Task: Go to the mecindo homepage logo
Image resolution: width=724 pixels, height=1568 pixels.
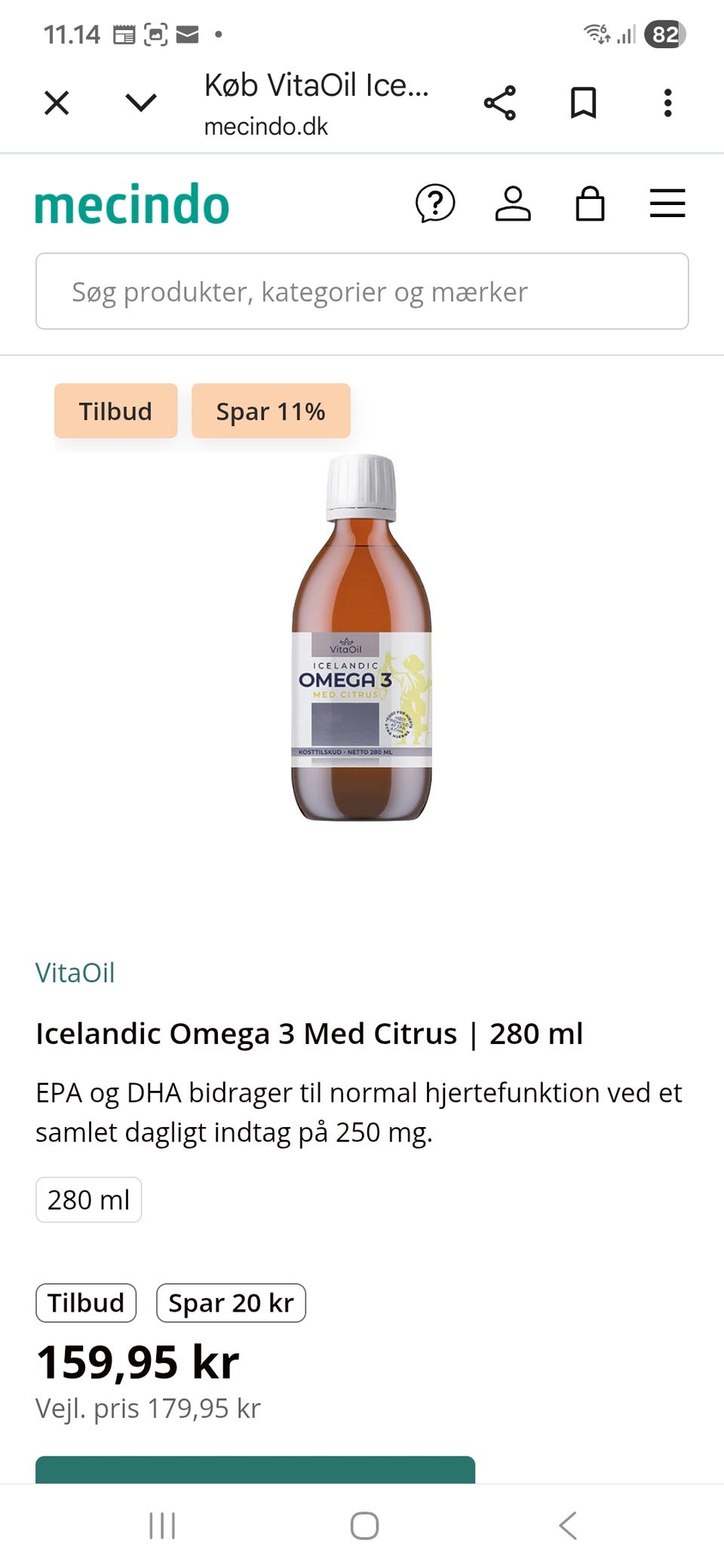Action: 132,204
